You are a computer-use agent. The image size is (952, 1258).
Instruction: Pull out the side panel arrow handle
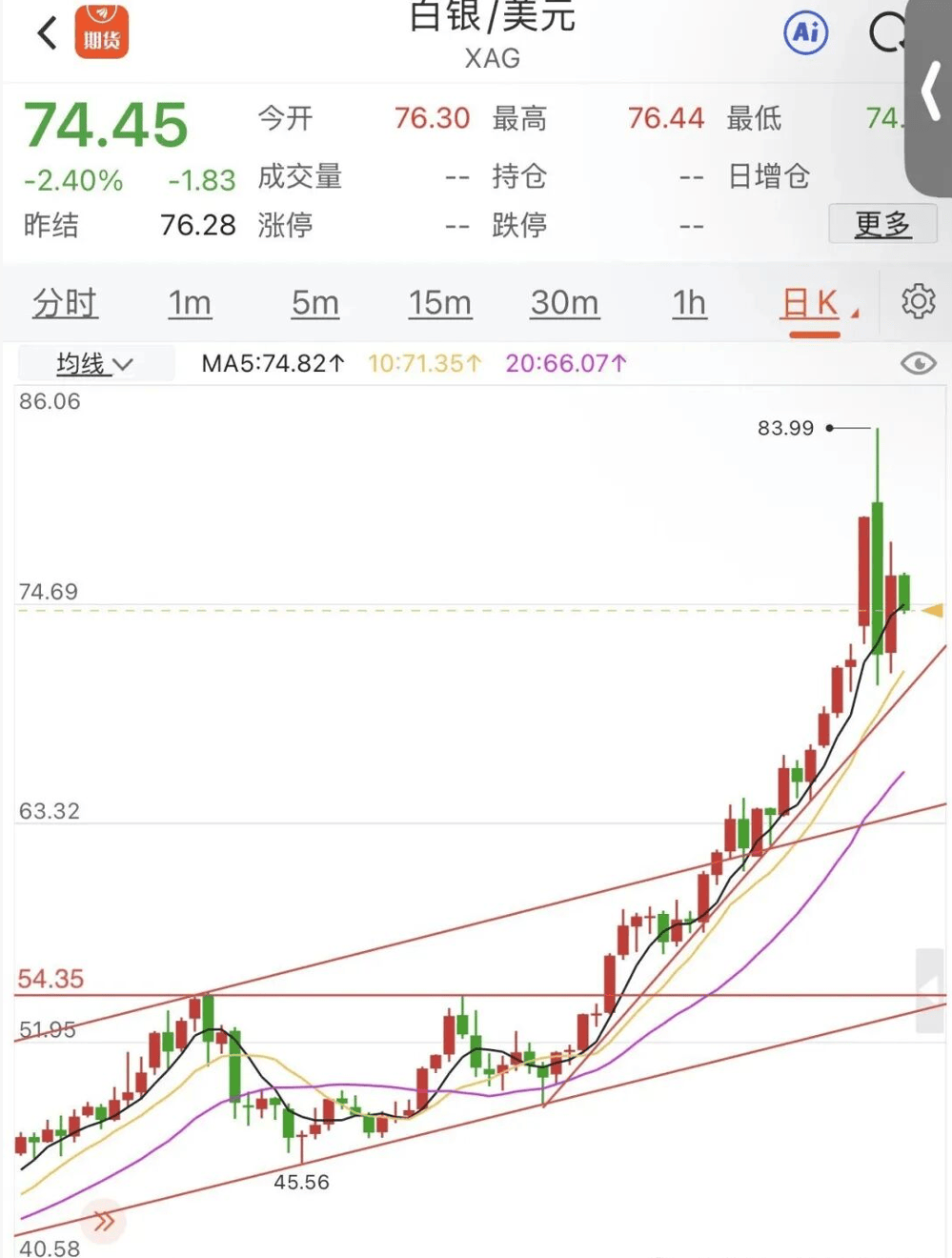(931, 93)
